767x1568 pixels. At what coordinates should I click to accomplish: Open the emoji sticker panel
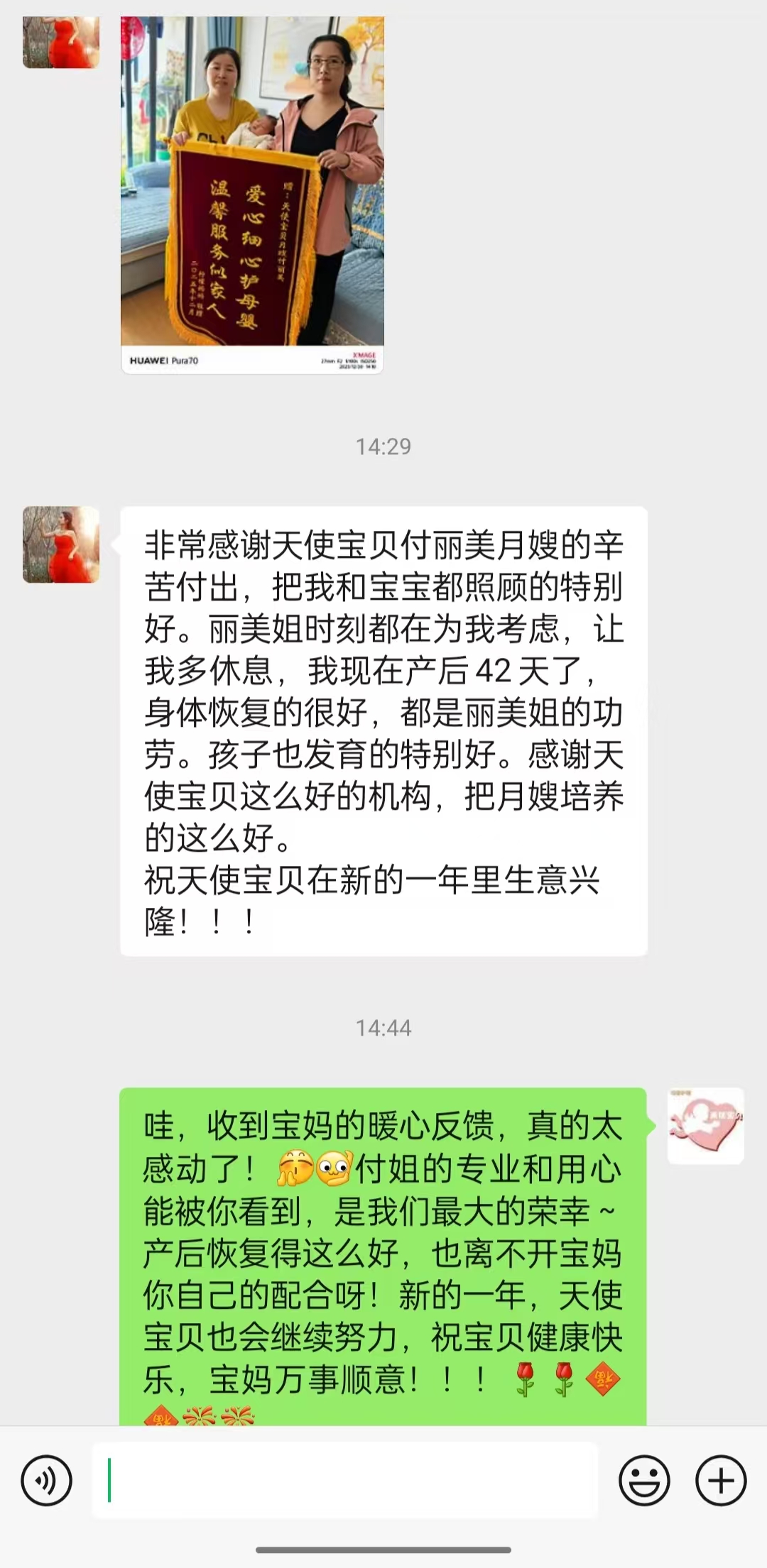click(x=644, y=1481)
